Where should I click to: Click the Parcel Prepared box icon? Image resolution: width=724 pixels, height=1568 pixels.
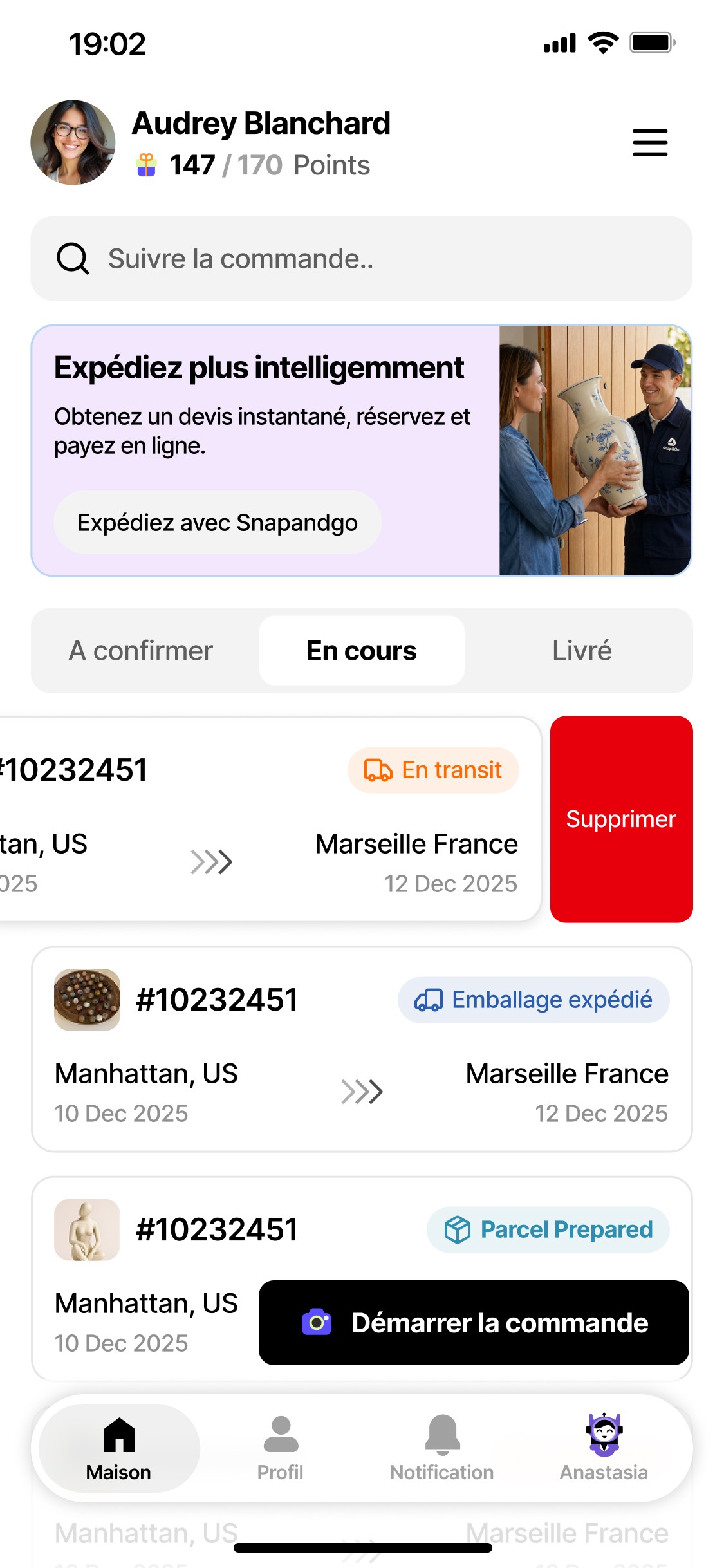[459, 1229]
